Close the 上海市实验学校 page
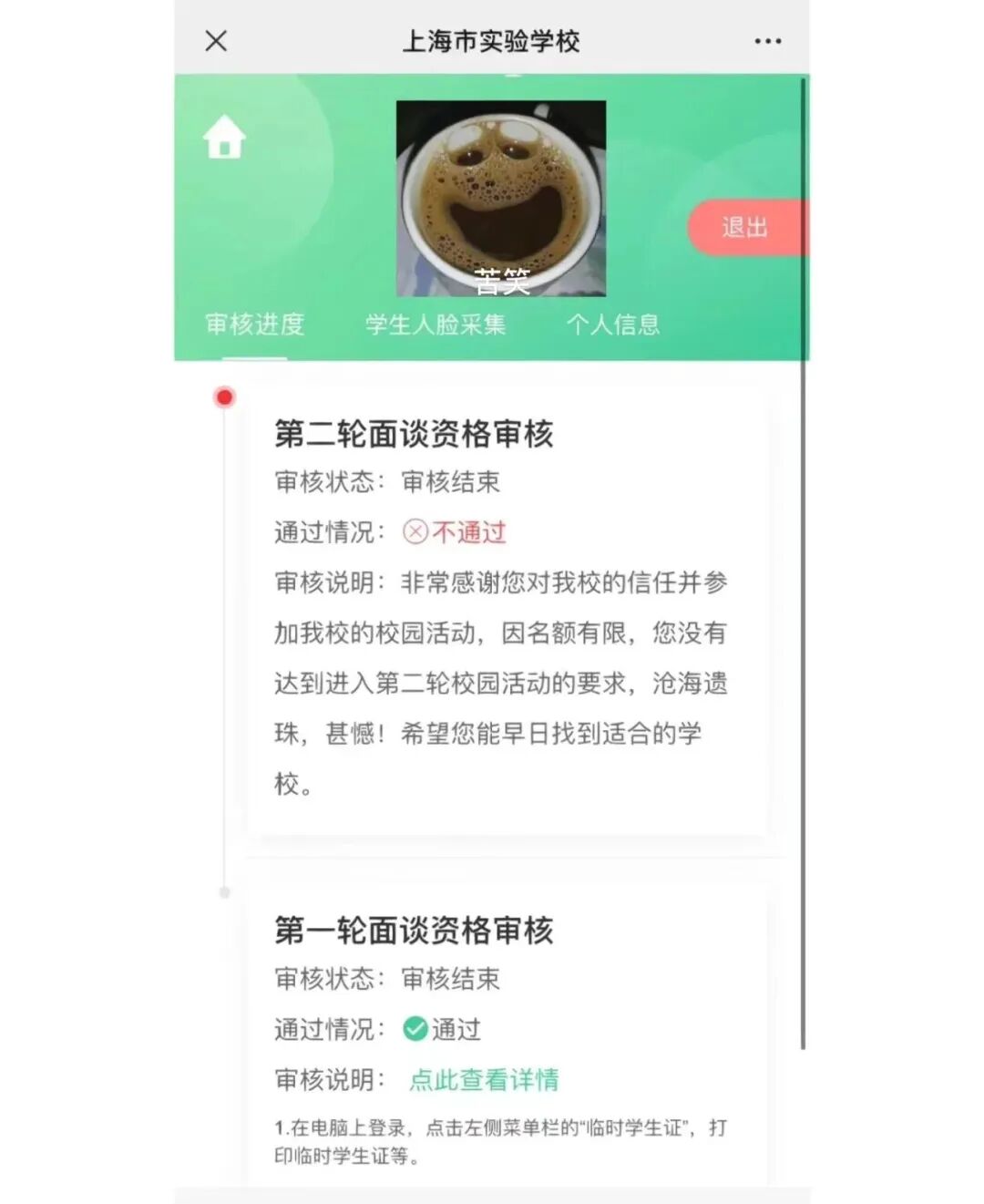This screenshot has height=1204, width=984. coord(216,41)
